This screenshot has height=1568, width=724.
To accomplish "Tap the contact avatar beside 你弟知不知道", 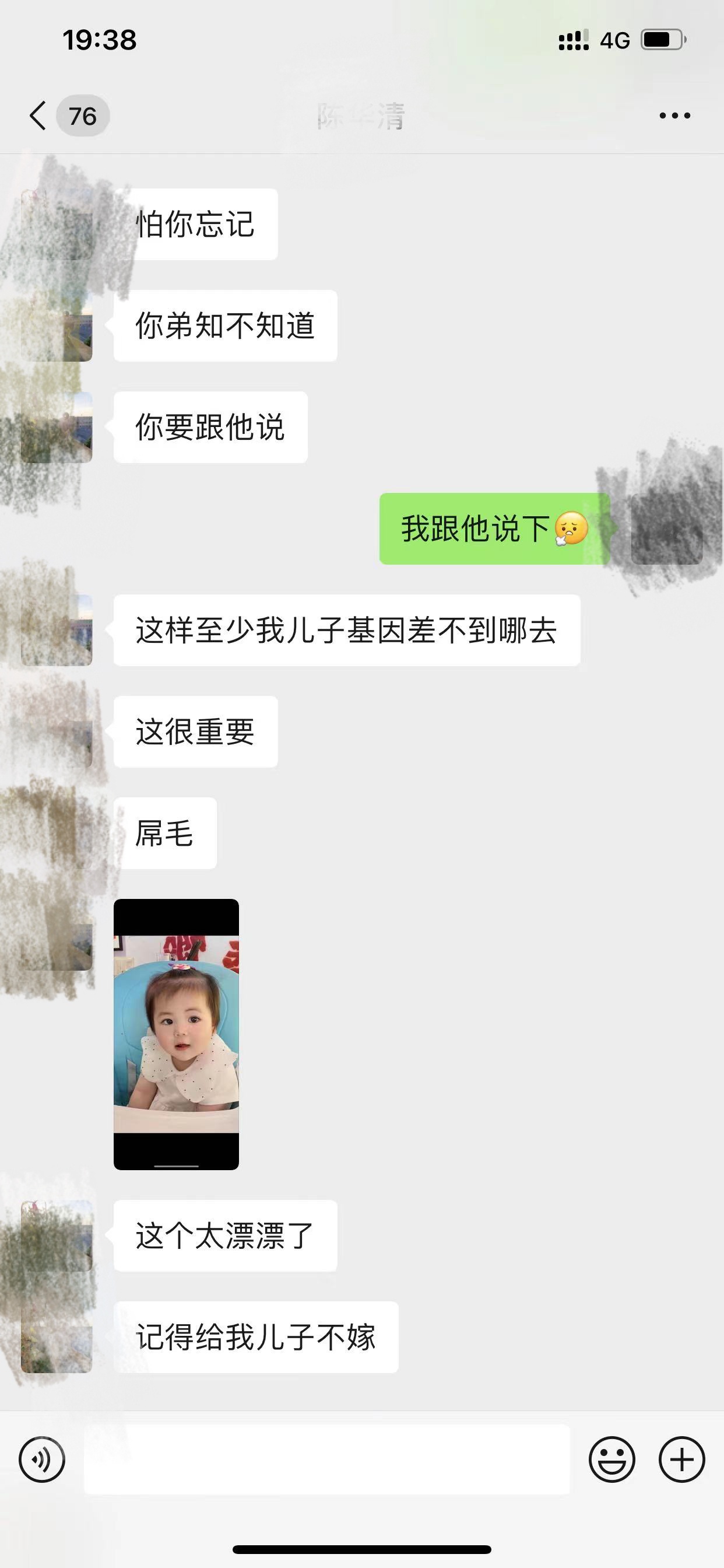I will coord(57,326).
